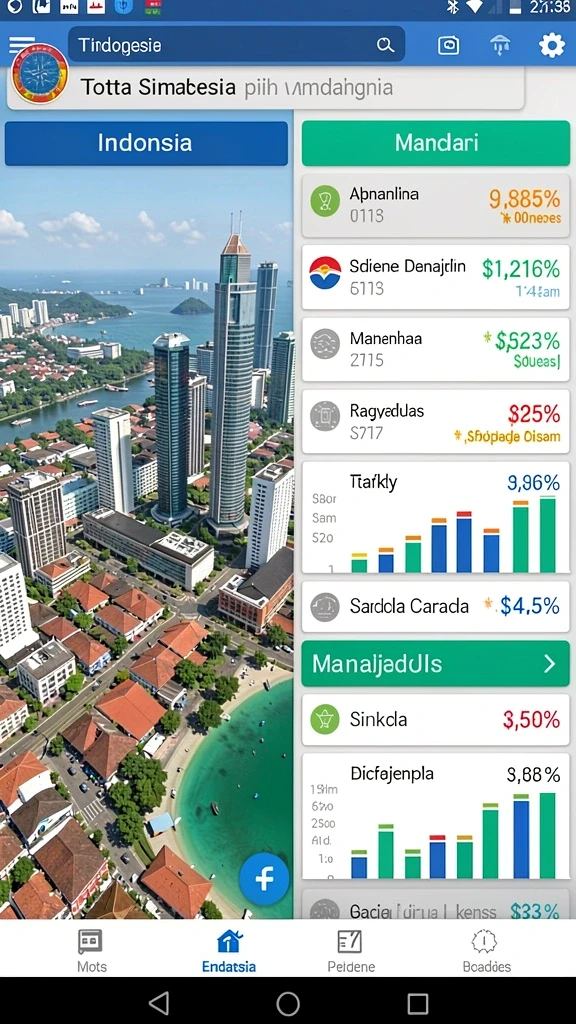Open the camera icon in top bar
The image size is (576, 1024).
(x=448, y=45)
